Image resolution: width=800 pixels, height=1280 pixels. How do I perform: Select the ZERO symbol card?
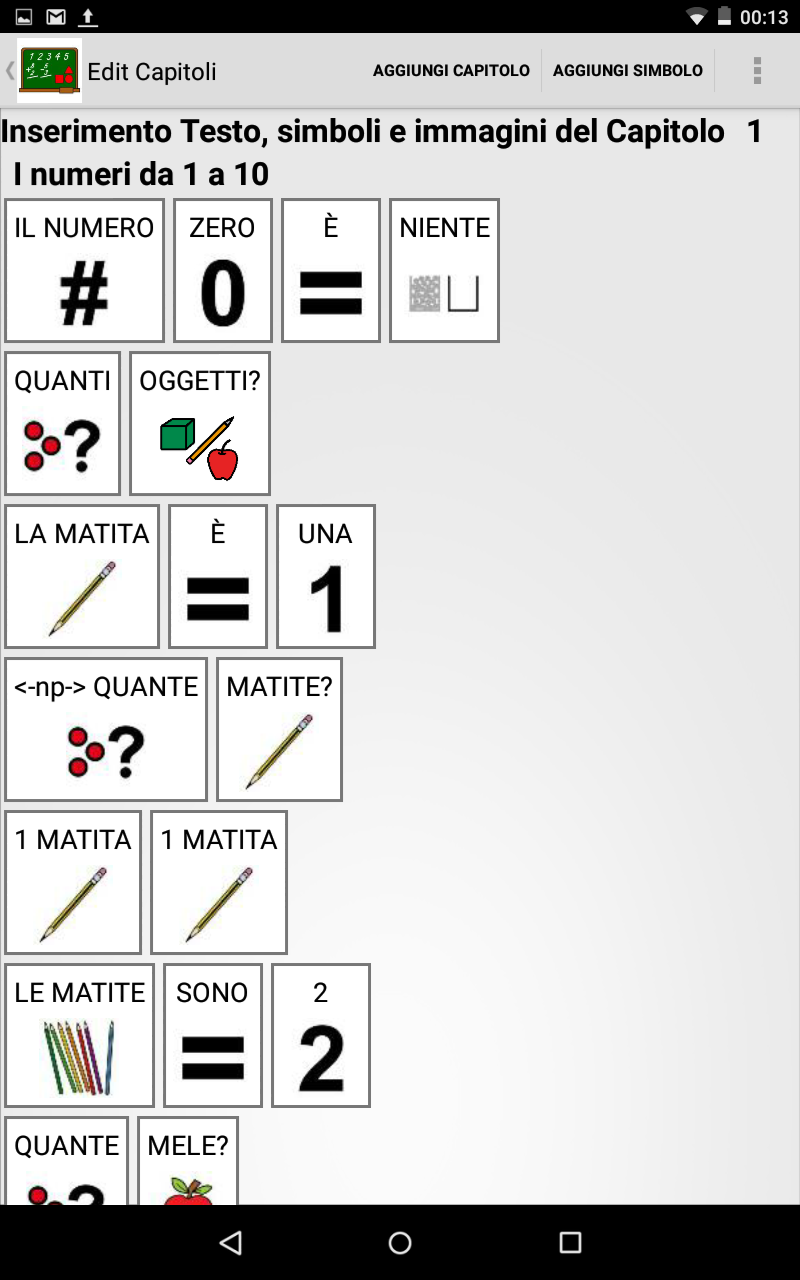[223, 270]
